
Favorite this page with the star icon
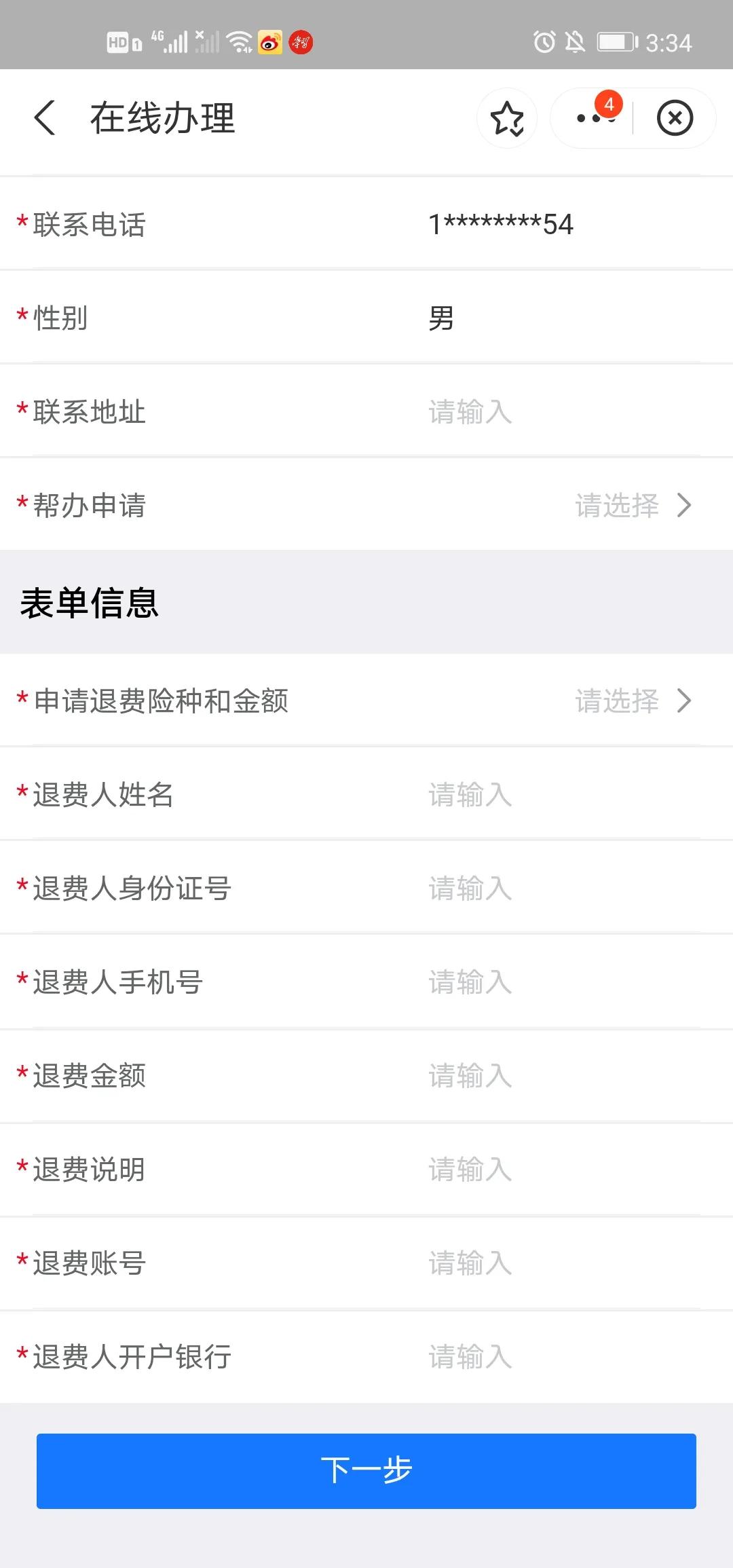click(x=506, y=118)
